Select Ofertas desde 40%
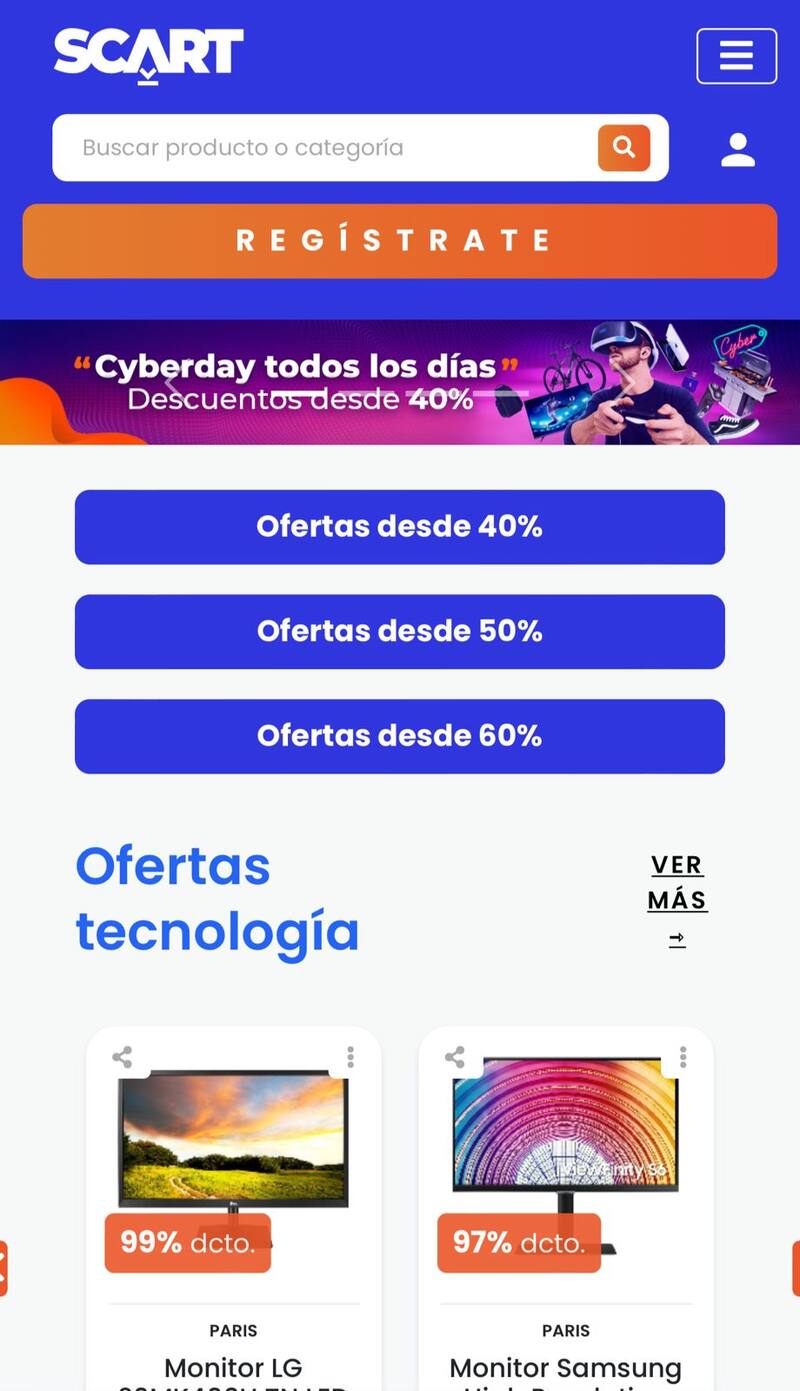Screen dimensions: 800x1391 400,527
